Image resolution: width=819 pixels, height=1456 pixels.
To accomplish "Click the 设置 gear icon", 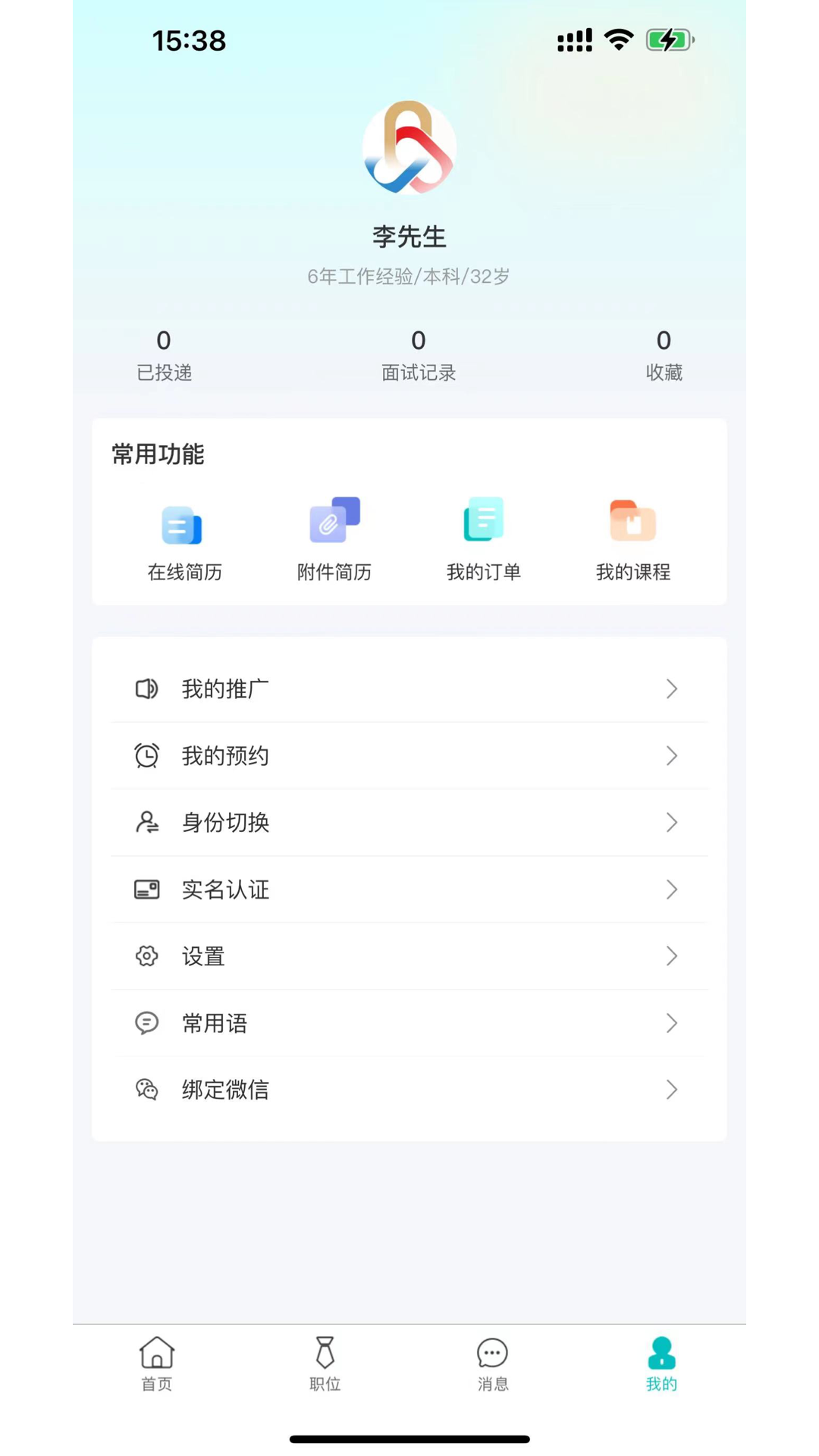I will 146,955.
